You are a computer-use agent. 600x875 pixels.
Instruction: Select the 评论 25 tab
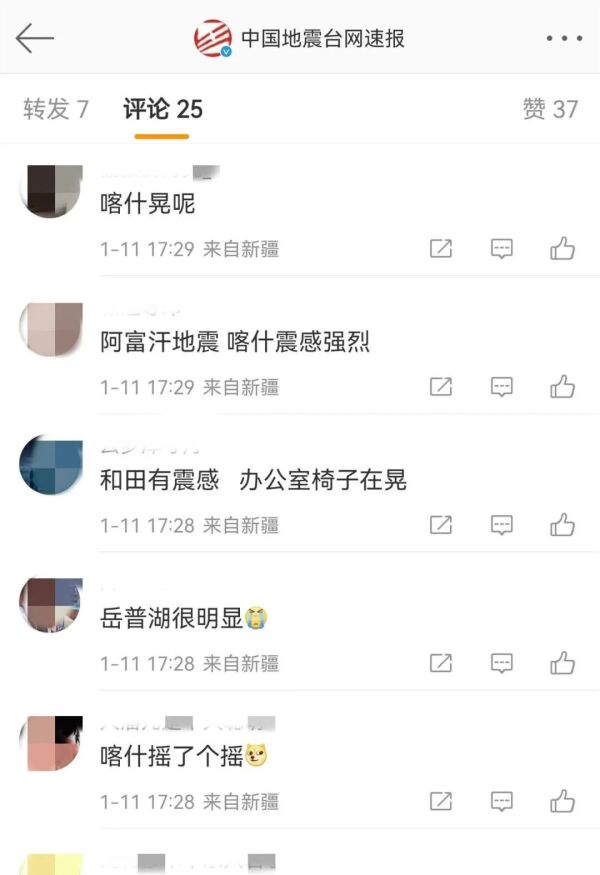pyautogui.click(x=163, y=109)
